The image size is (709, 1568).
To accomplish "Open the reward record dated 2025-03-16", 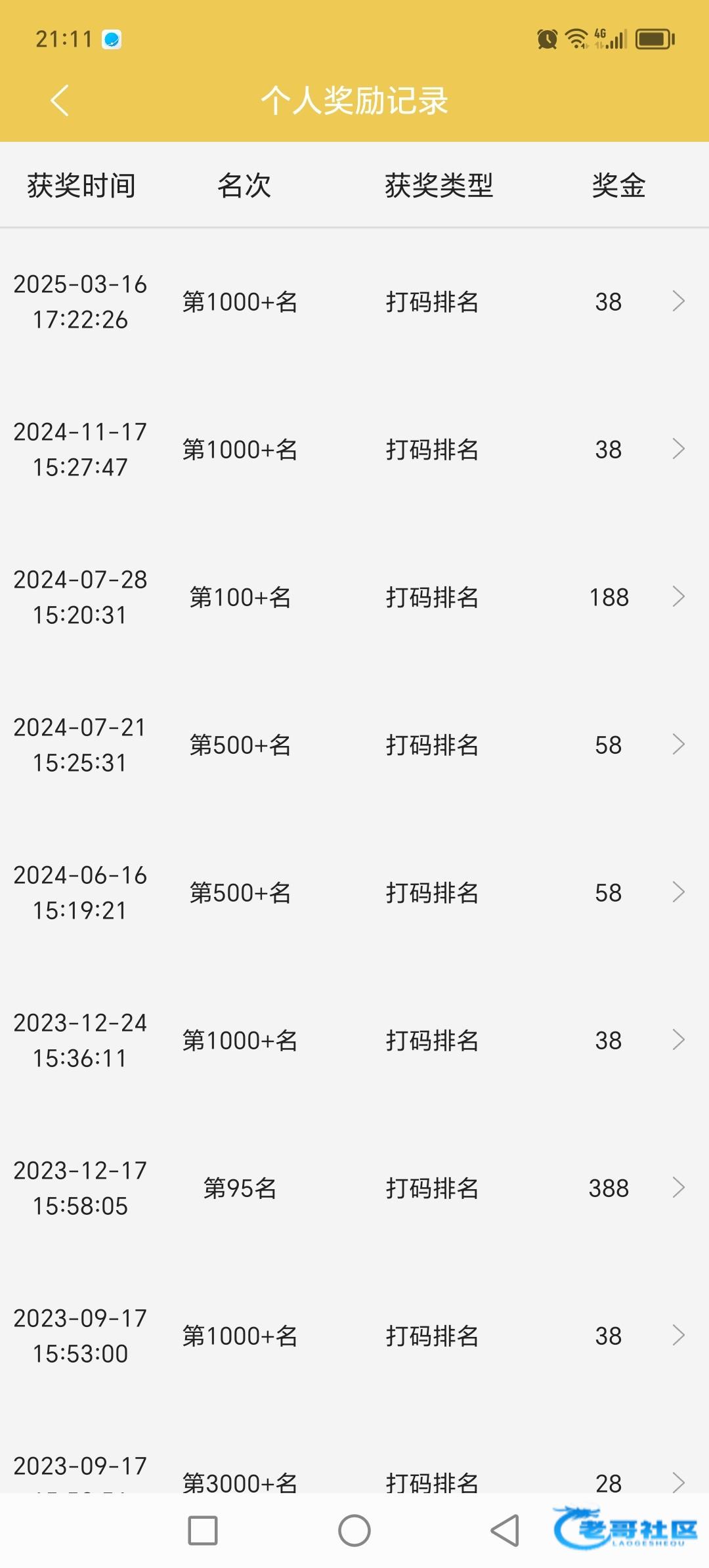I will [354, 302].
